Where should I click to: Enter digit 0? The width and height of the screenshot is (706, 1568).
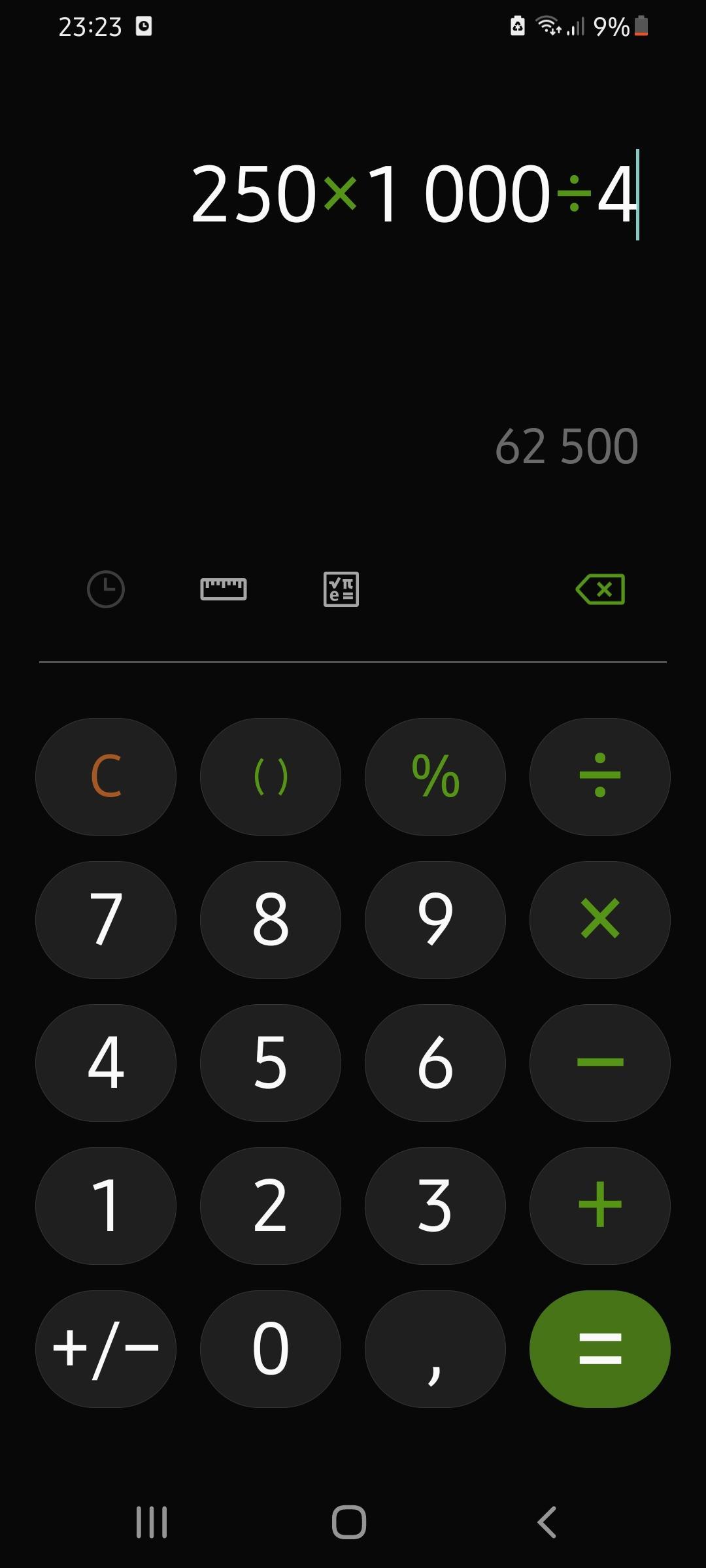(x=271, y=1348)
